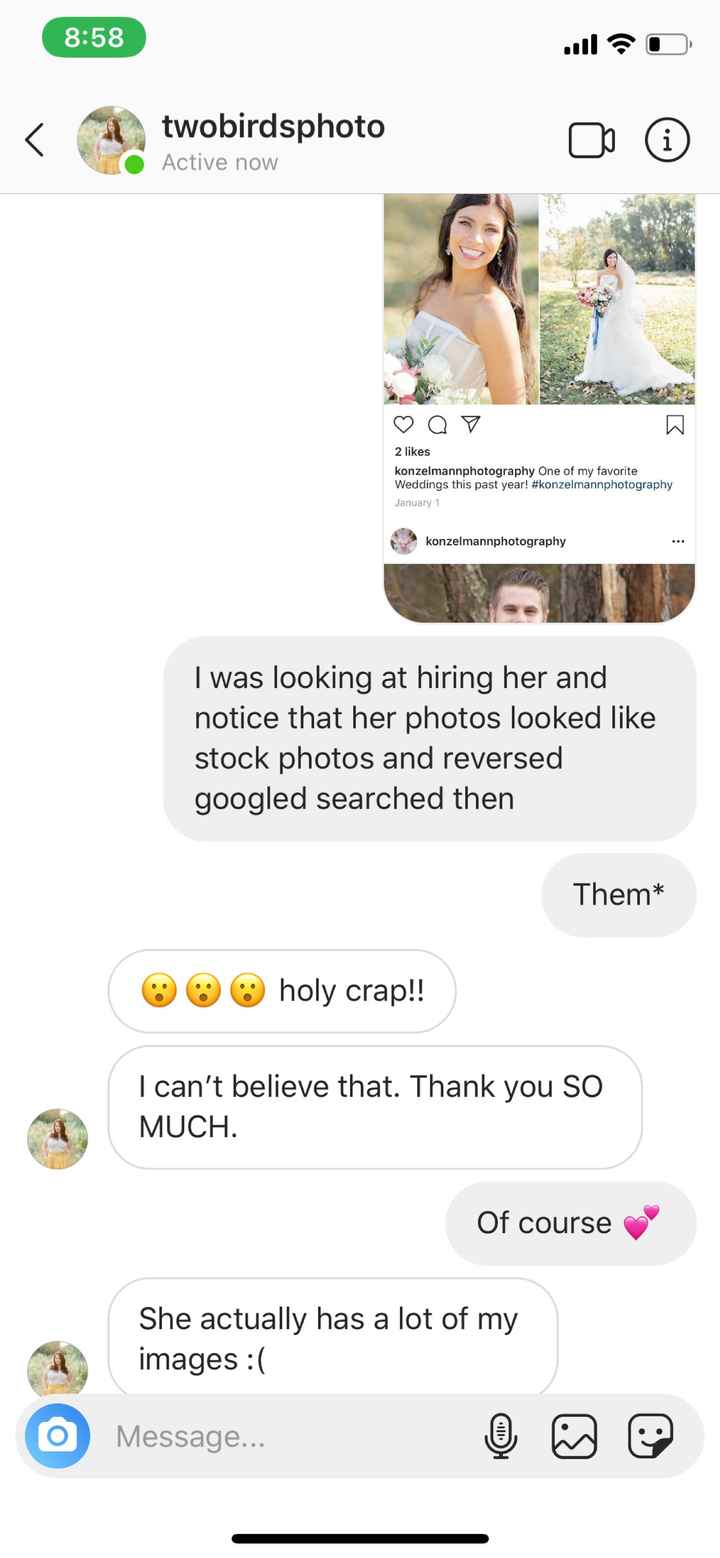
Task: Like the shared wedding post
Action: (x=403, y=424)
